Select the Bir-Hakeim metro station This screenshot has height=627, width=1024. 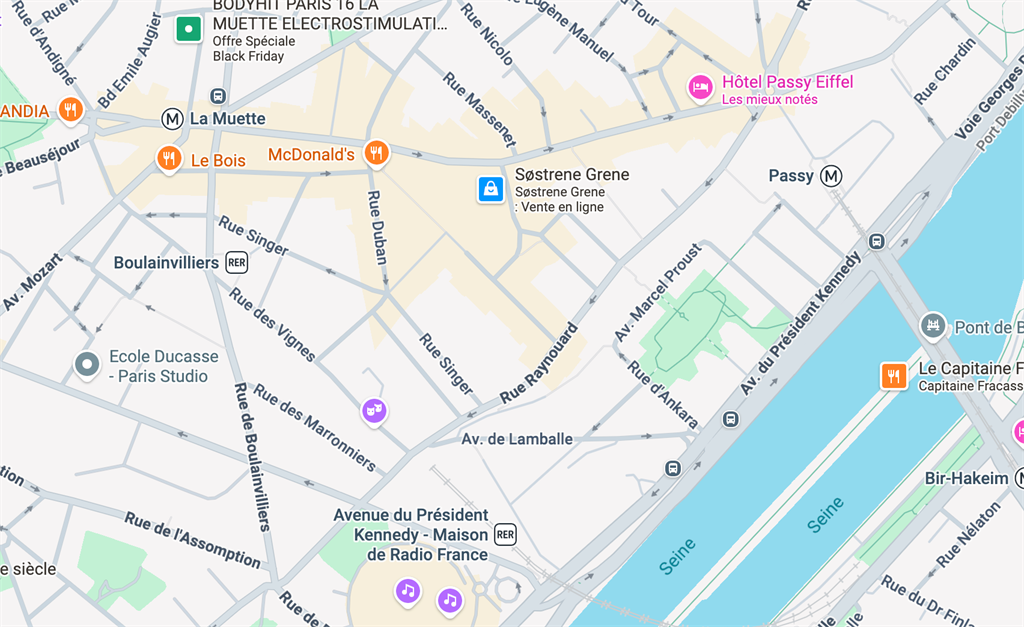(x=1016, y=478)
